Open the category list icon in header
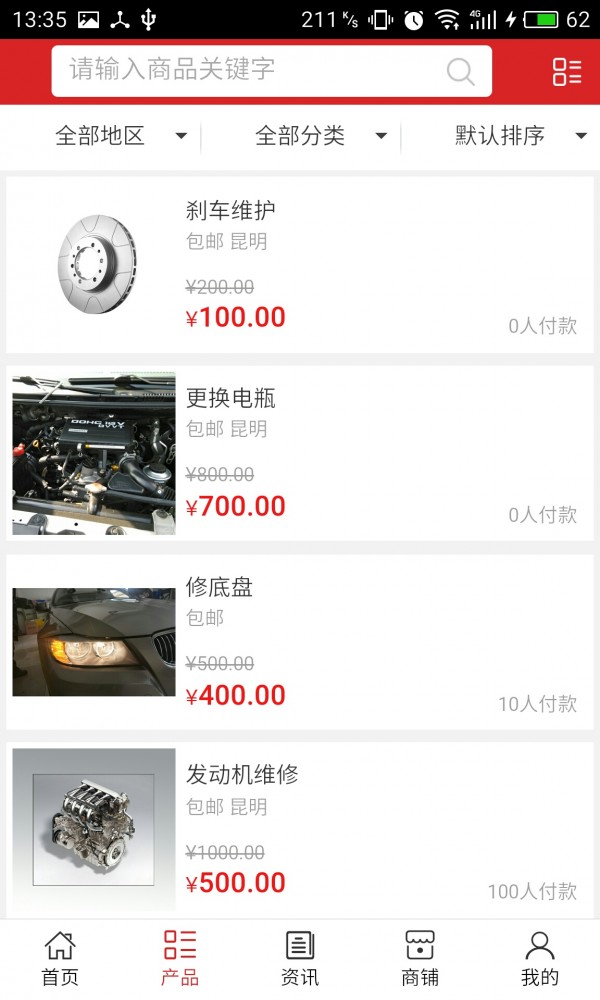The height and width of the screenshot is (1000, 600). 567,71
